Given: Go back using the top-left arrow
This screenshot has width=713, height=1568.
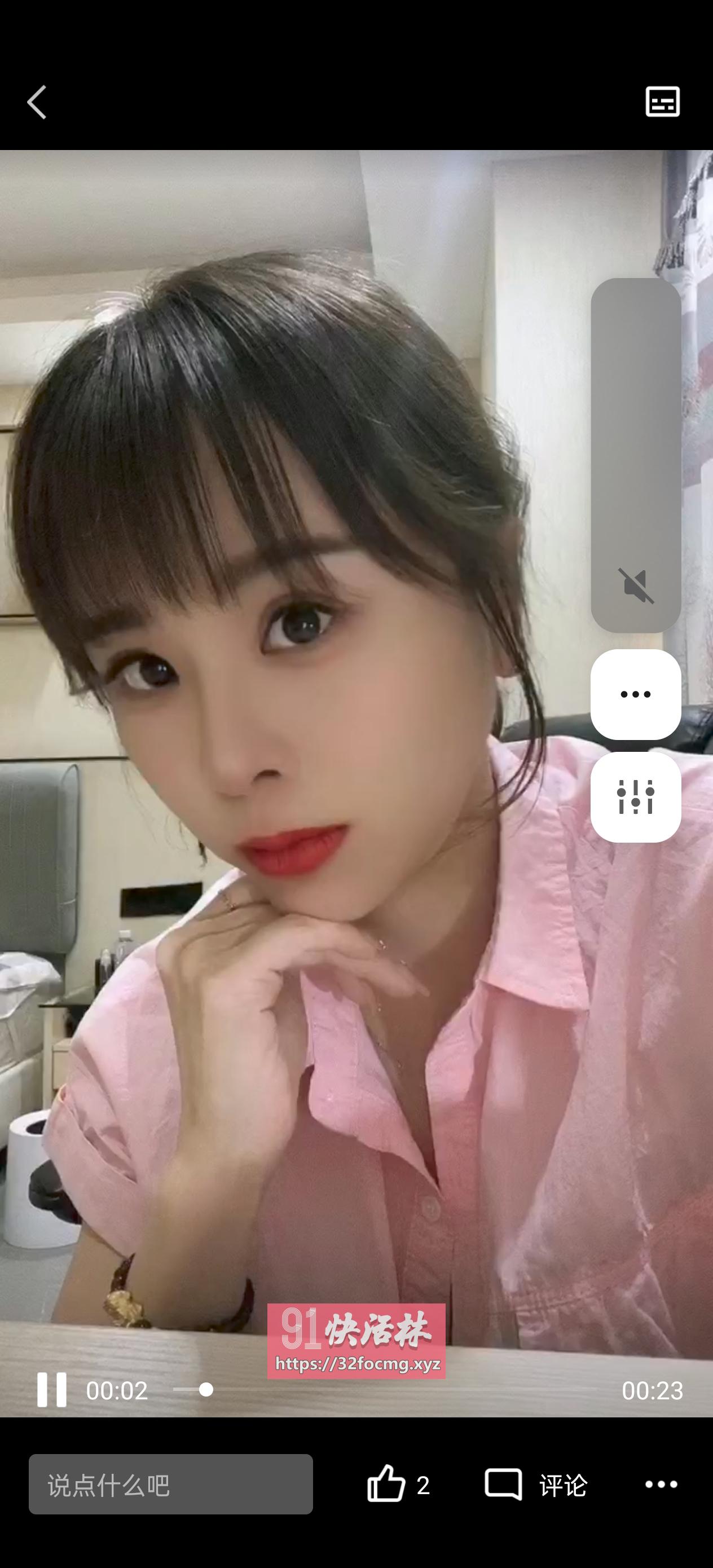Looking at the screenshot, I should click(x=37, y=102).
